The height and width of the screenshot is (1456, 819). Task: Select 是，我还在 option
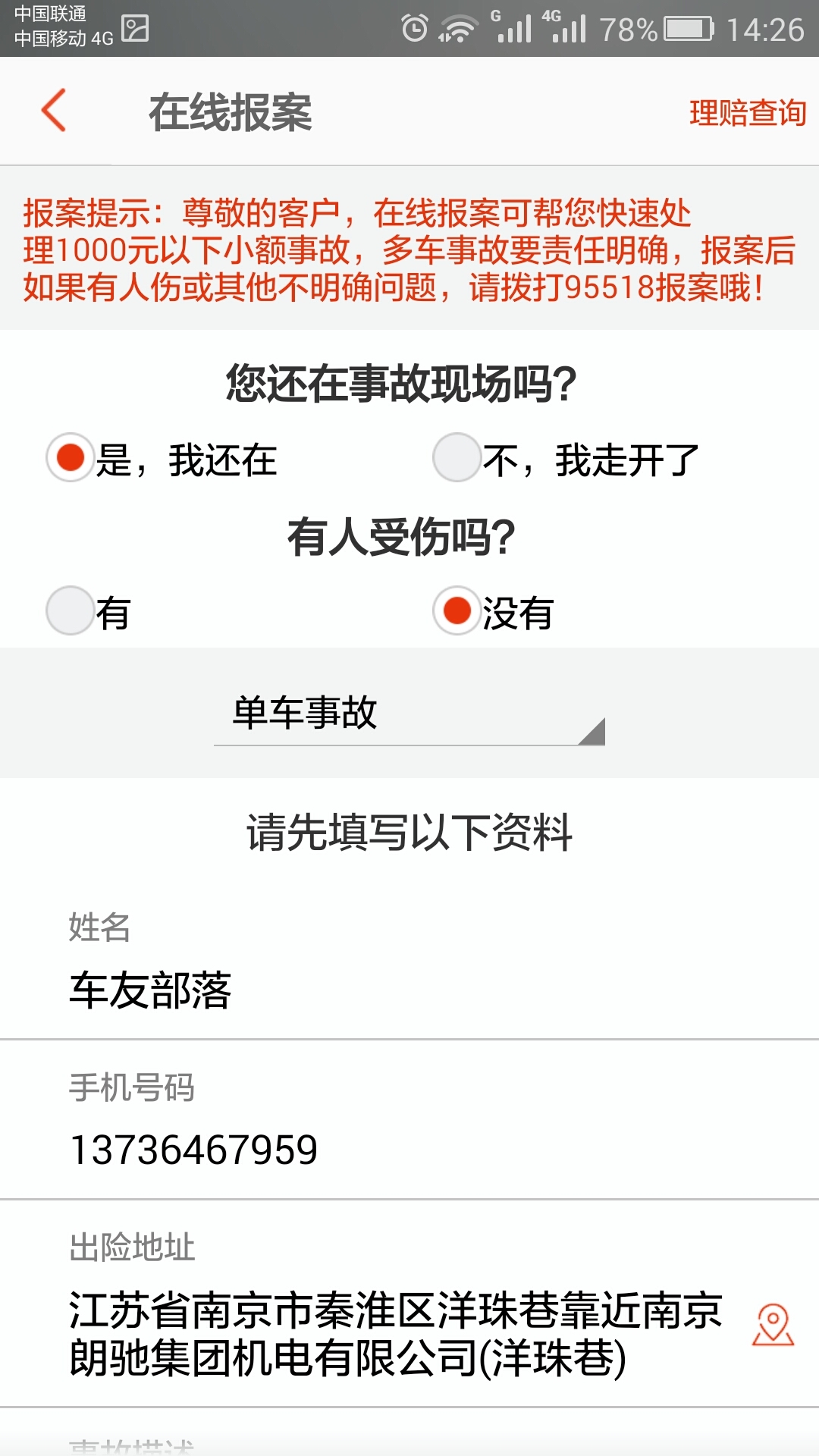click(162, 458)
